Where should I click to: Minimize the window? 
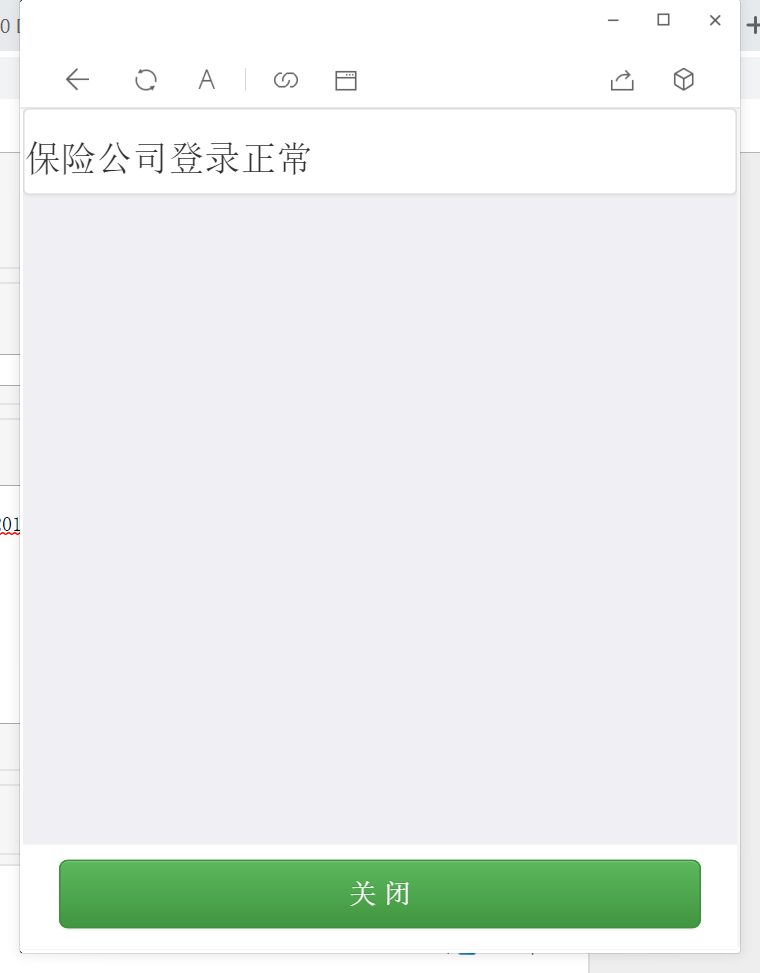[613, 20]
